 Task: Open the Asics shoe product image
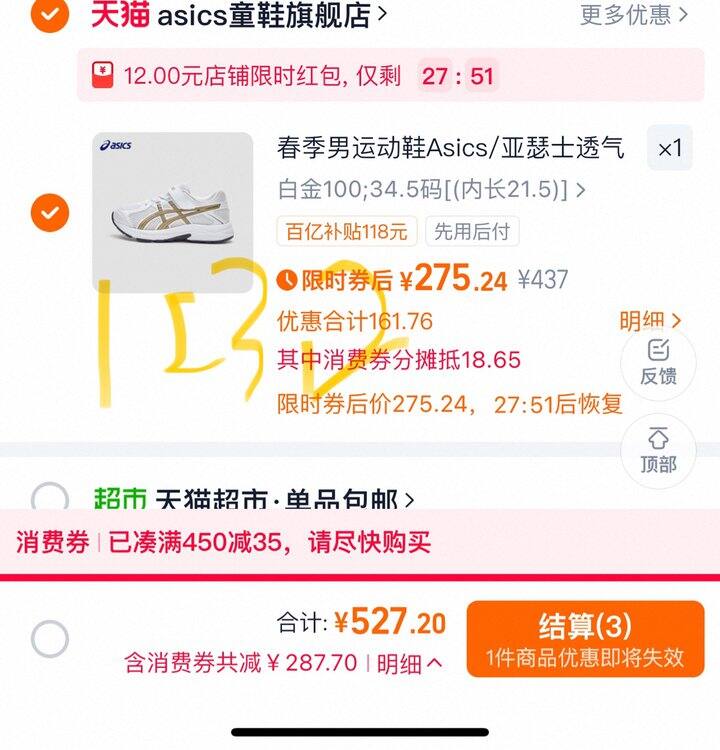[173, 212]
